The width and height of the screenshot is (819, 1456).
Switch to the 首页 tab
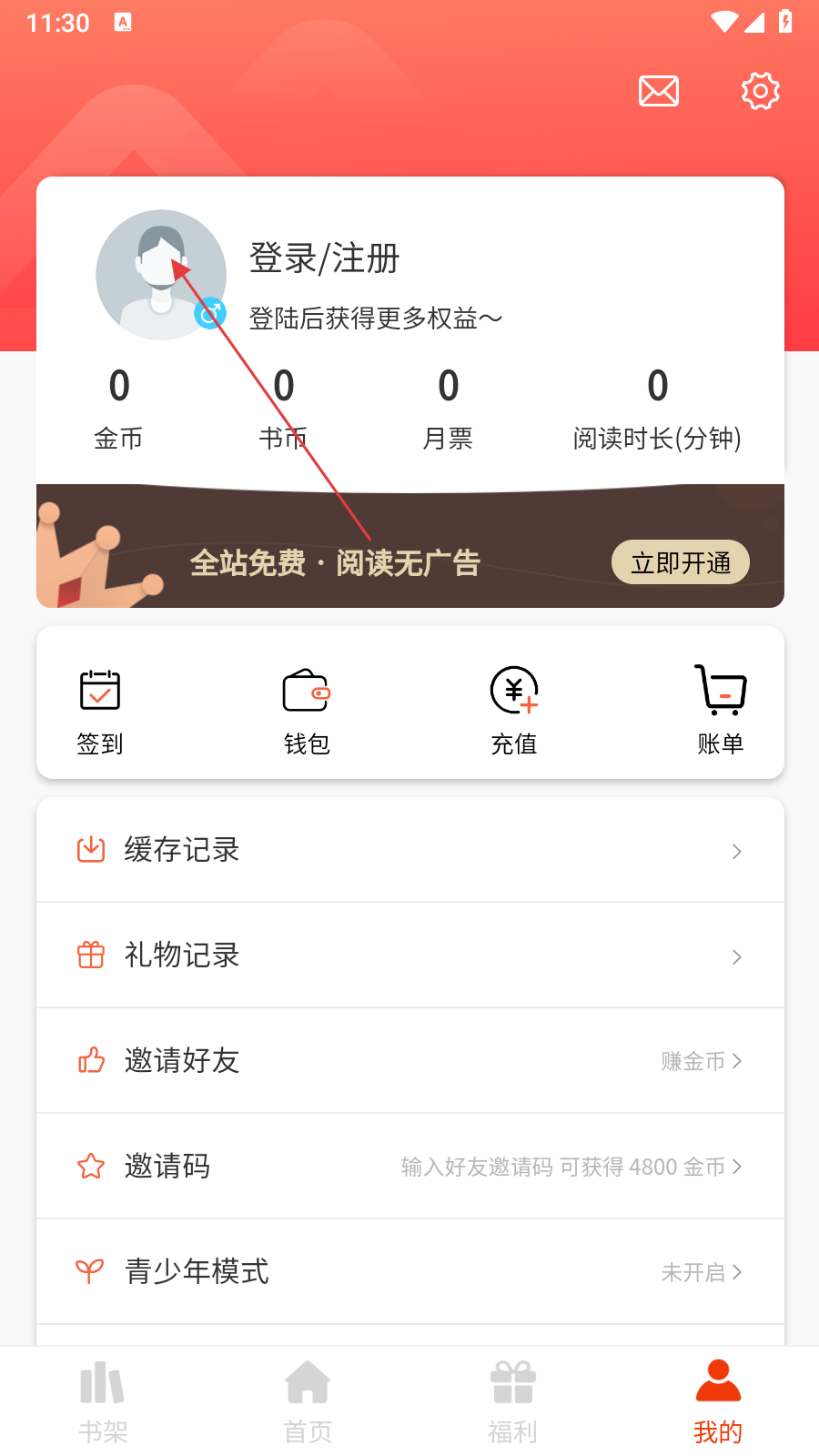point(308,1402)
